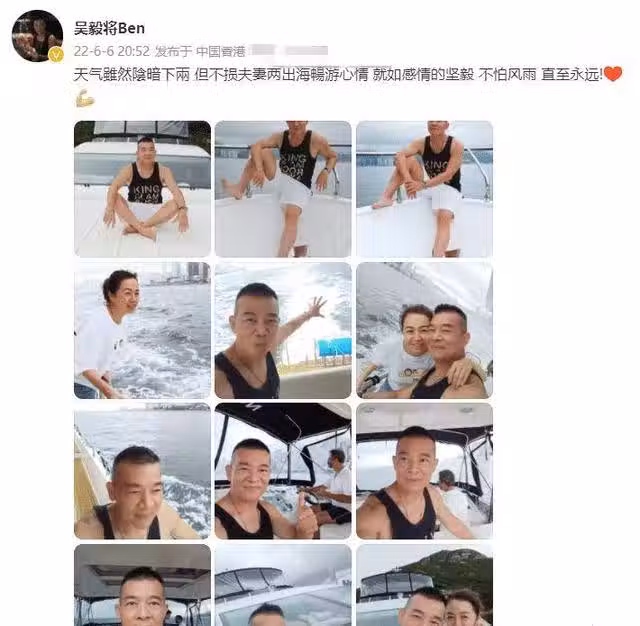Open close-up selfie with sea waves behind
The width and height of the screenshot is (640, 626).
tap(142, 471)
